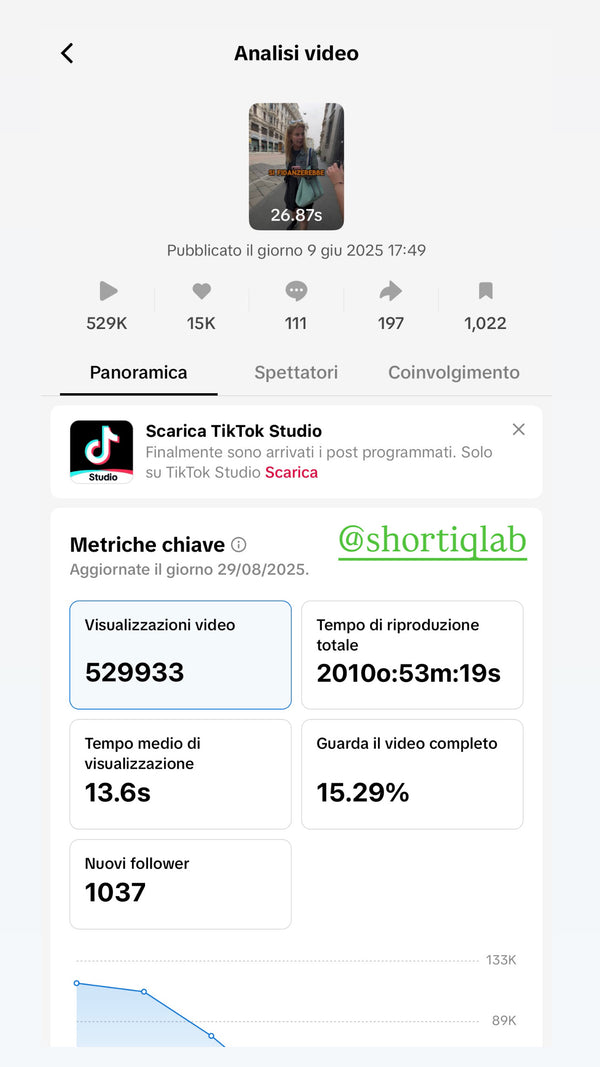600x1067 pixels.
Task: Switch to the Coinvolgimento tab
Action: [x=454, y=372]
